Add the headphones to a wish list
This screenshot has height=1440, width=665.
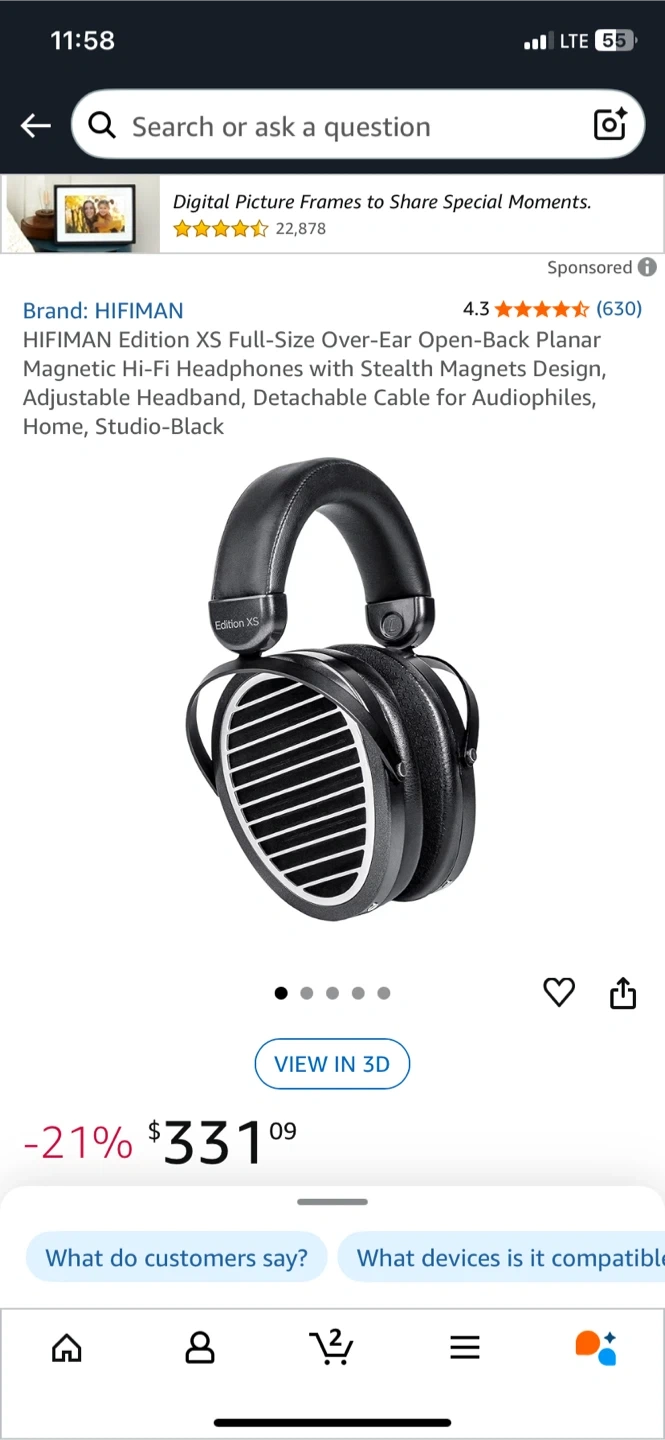click(559, 992)
